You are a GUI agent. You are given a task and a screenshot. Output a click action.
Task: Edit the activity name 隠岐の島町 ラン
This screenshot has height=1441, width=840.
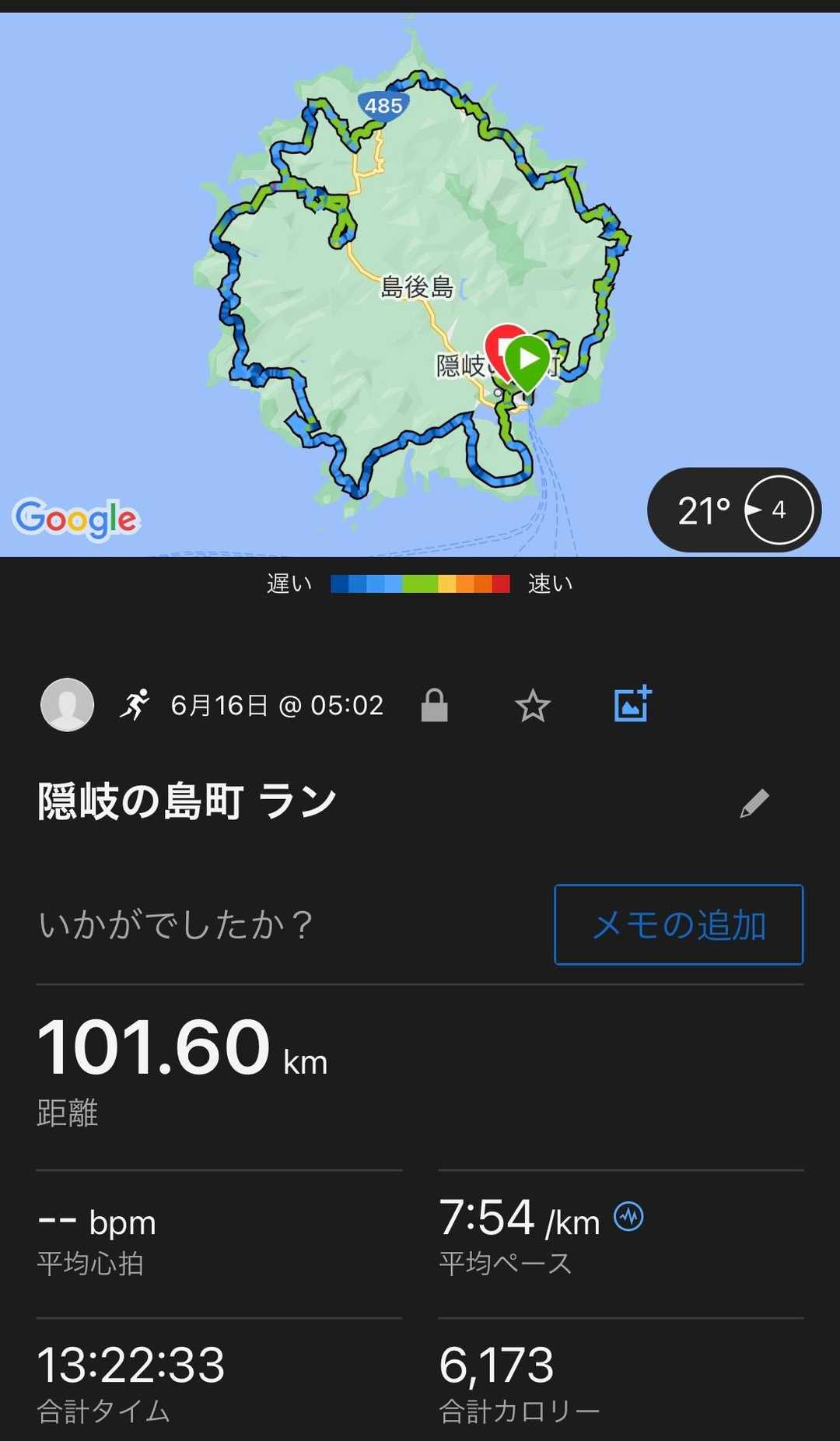pyautogui.click(x=754, y=804)
